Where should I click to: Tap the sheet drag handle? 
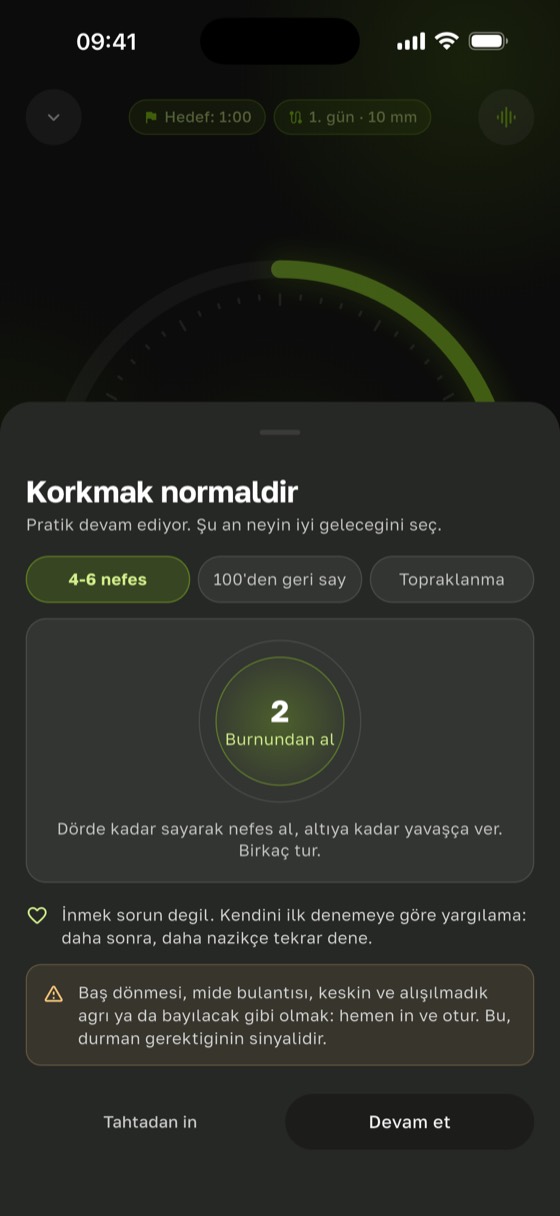coord(280,432)
